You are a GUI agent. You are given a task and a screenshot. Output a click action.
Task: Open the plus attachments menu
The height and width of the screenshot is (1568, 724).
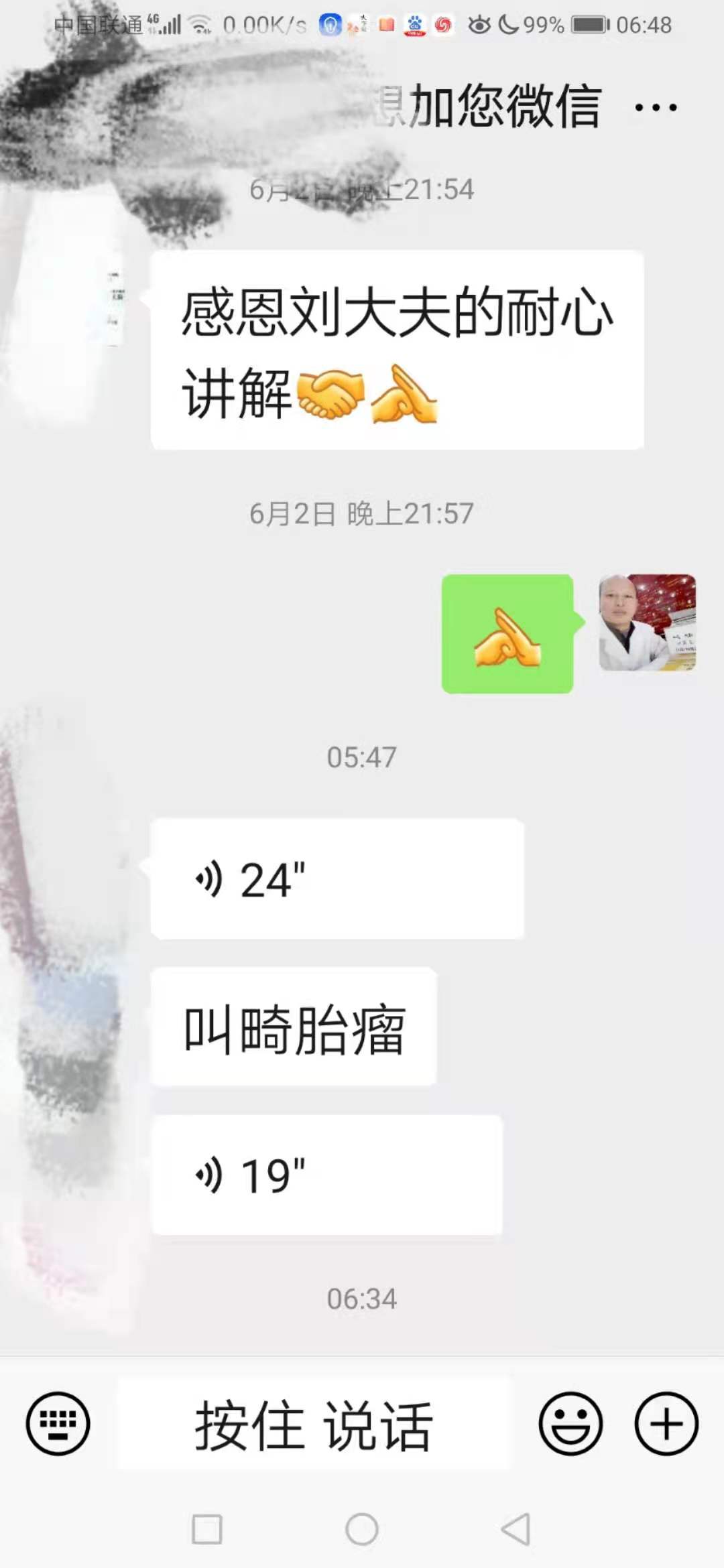666,1423
